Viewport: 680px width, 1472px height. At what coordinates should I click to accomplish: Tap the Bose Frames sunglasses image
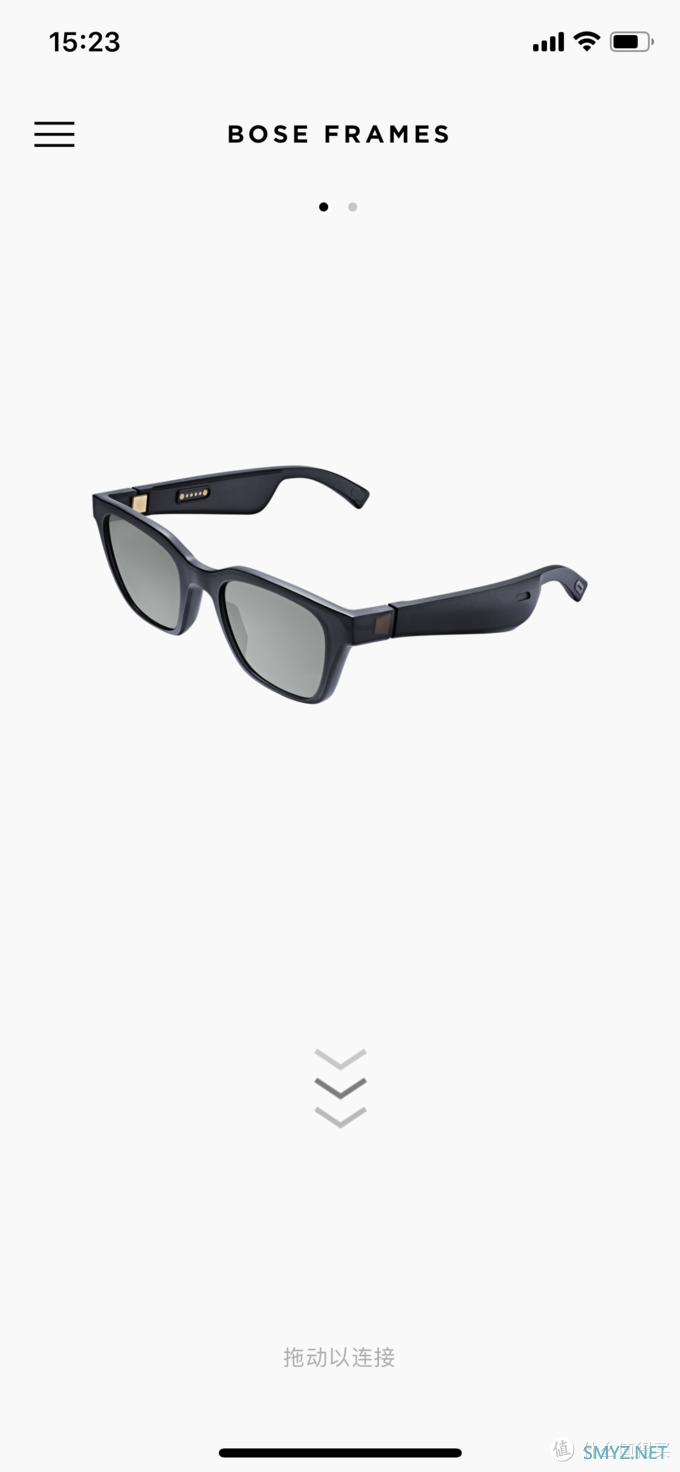pos(338,585)
